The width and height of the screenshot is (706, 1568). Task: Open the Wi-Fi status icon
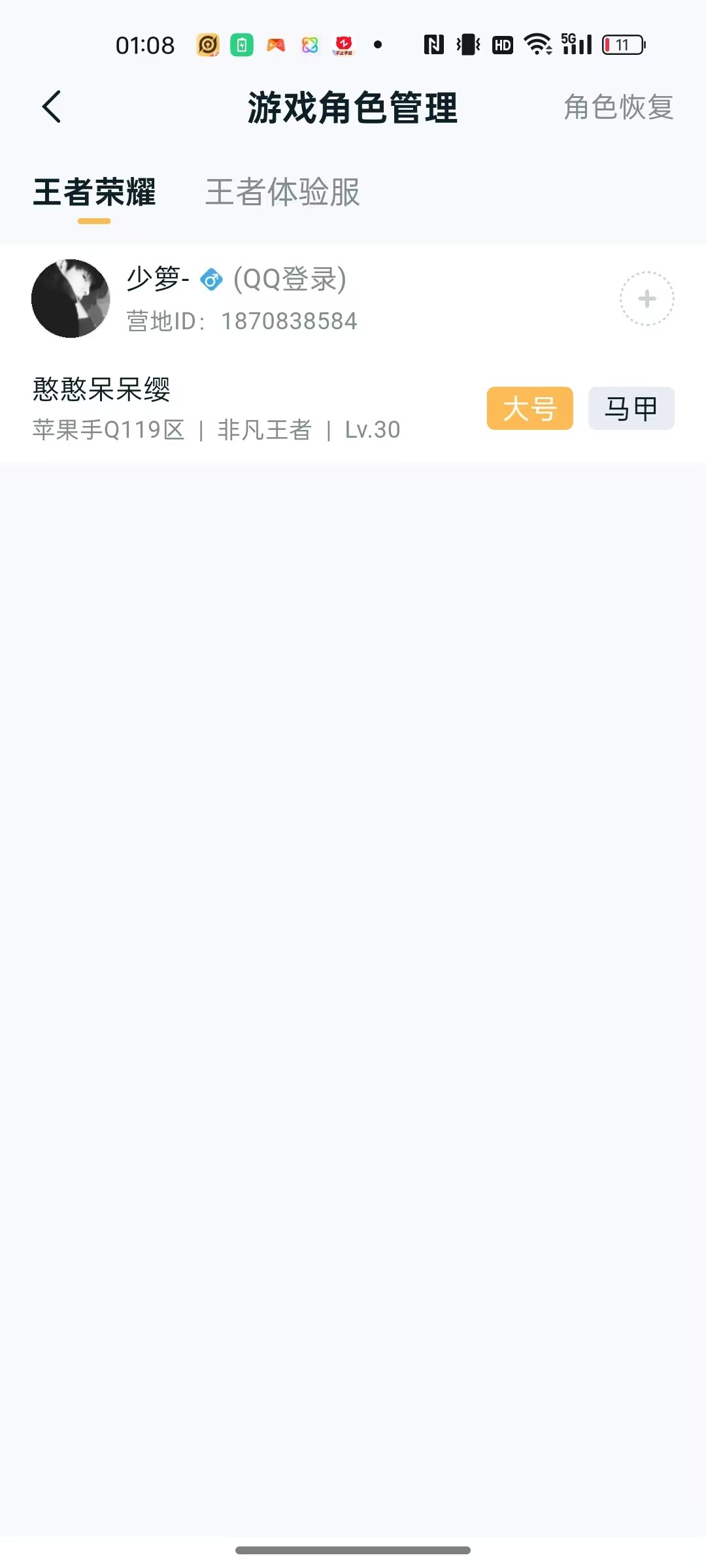pyautogui.click(x=537, y=44)
